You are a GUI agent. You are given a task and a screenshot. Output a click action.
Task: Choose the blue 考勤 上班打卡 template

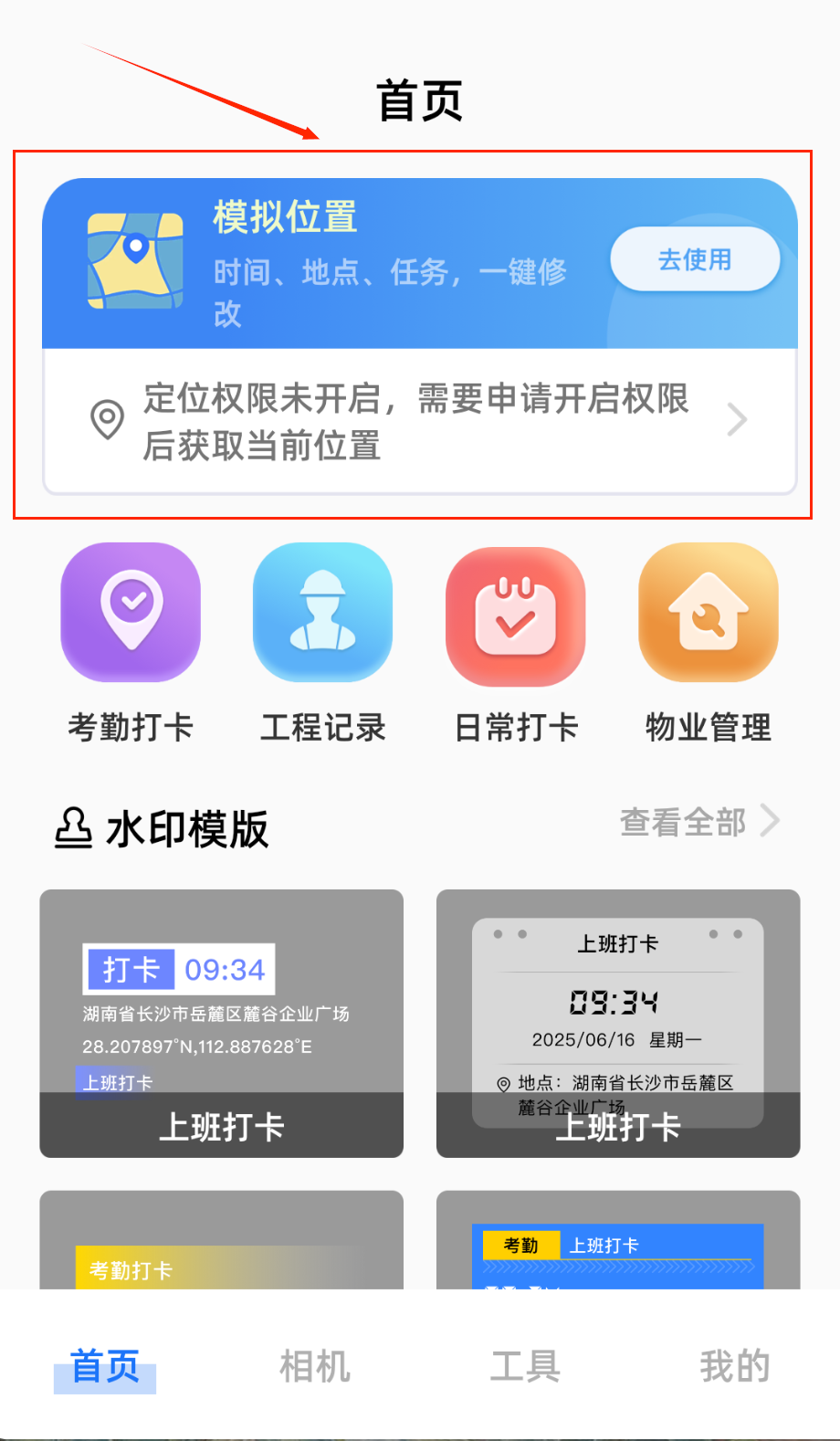coord(618,1242)
